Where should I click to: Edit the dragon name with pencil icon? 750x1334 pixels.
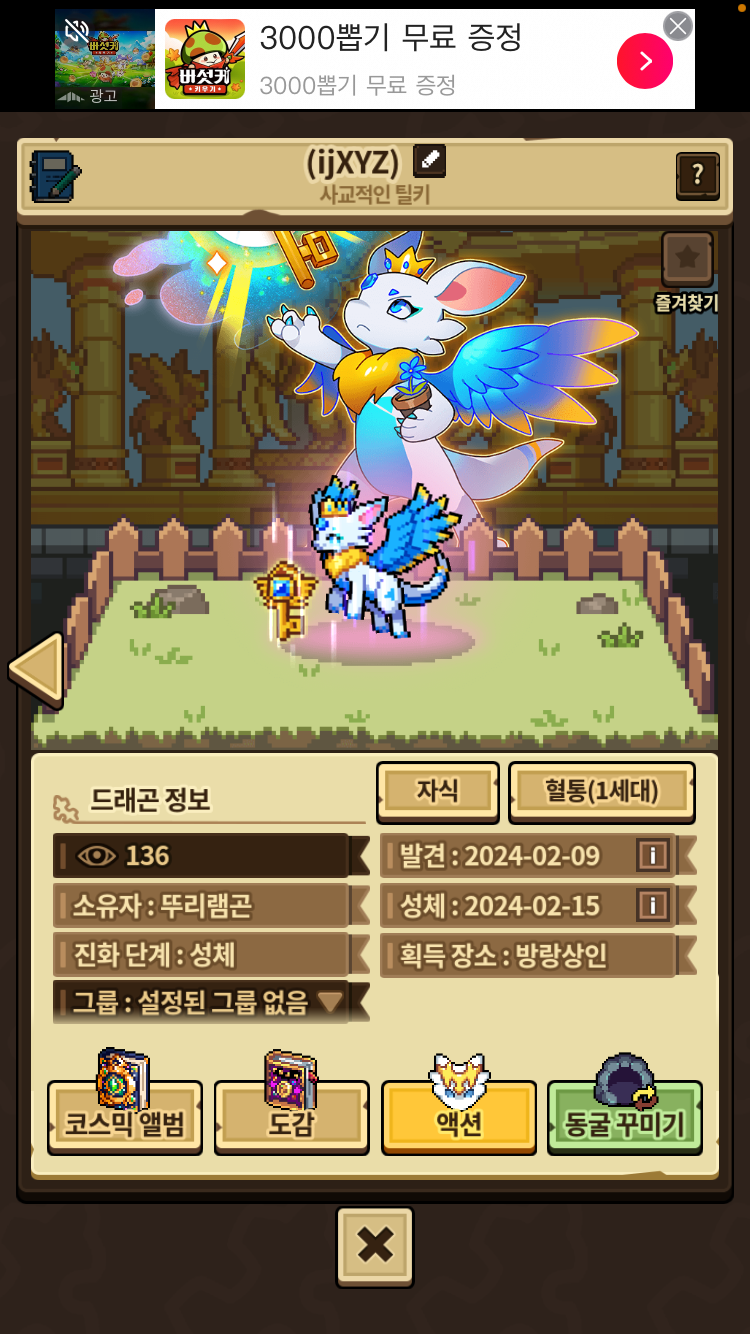[x=429, y=161]
